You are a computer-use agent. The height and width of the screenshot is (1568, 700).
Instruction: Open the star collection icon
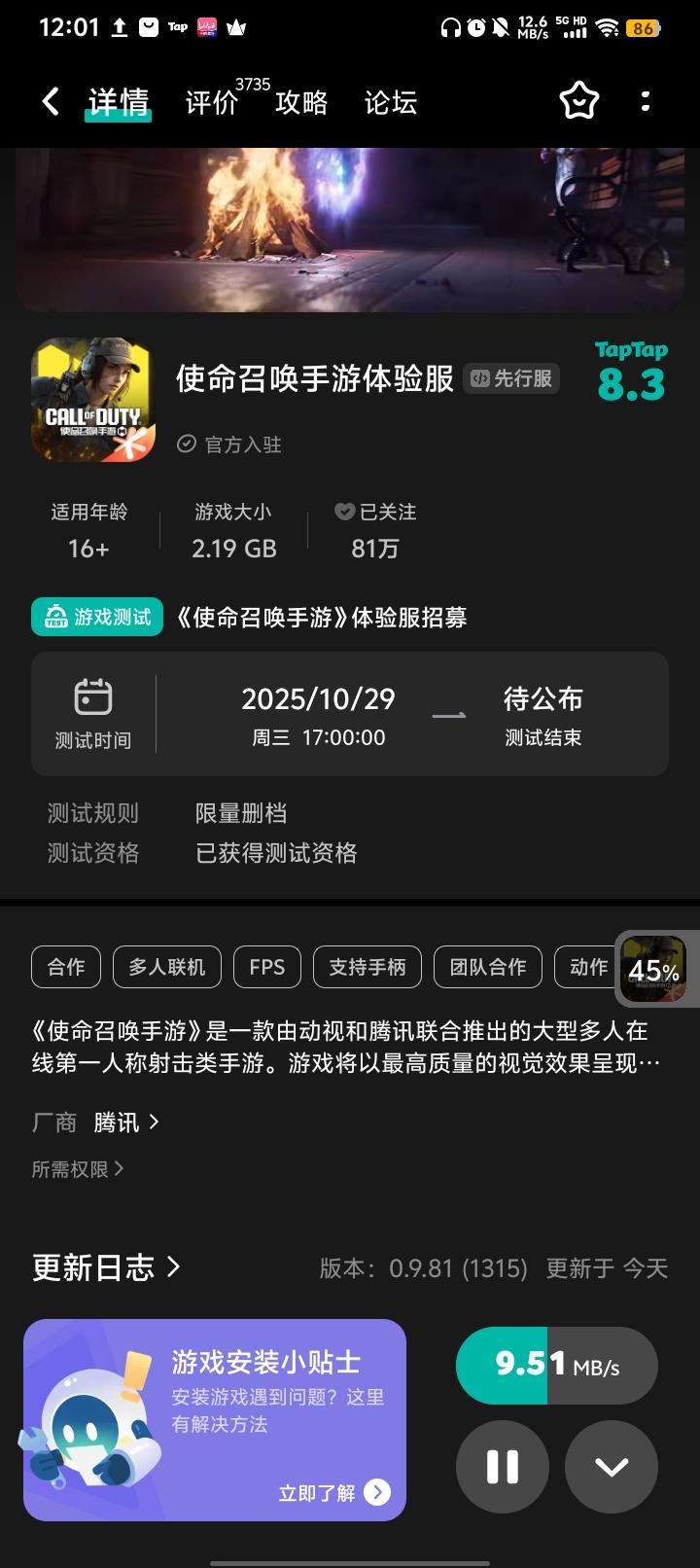click(578, 101)
